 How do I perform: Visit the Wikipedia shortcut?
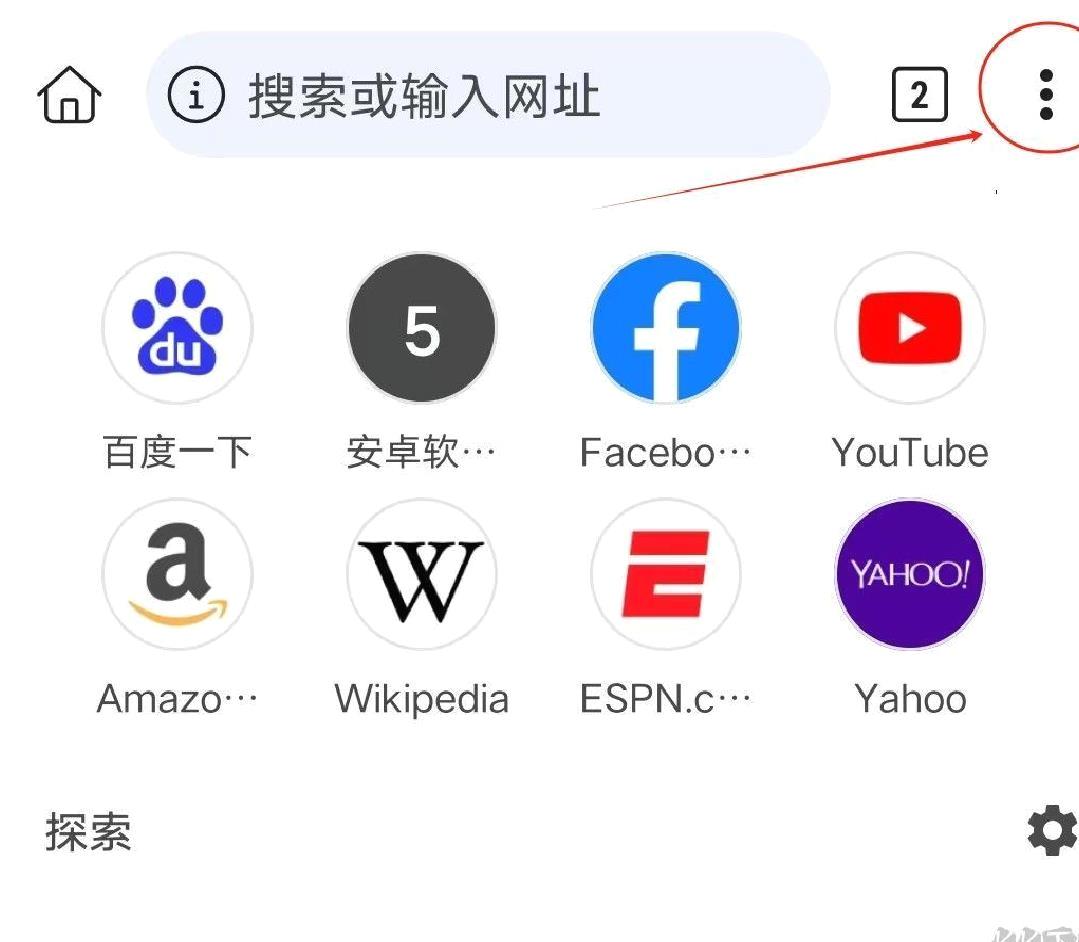421,574
